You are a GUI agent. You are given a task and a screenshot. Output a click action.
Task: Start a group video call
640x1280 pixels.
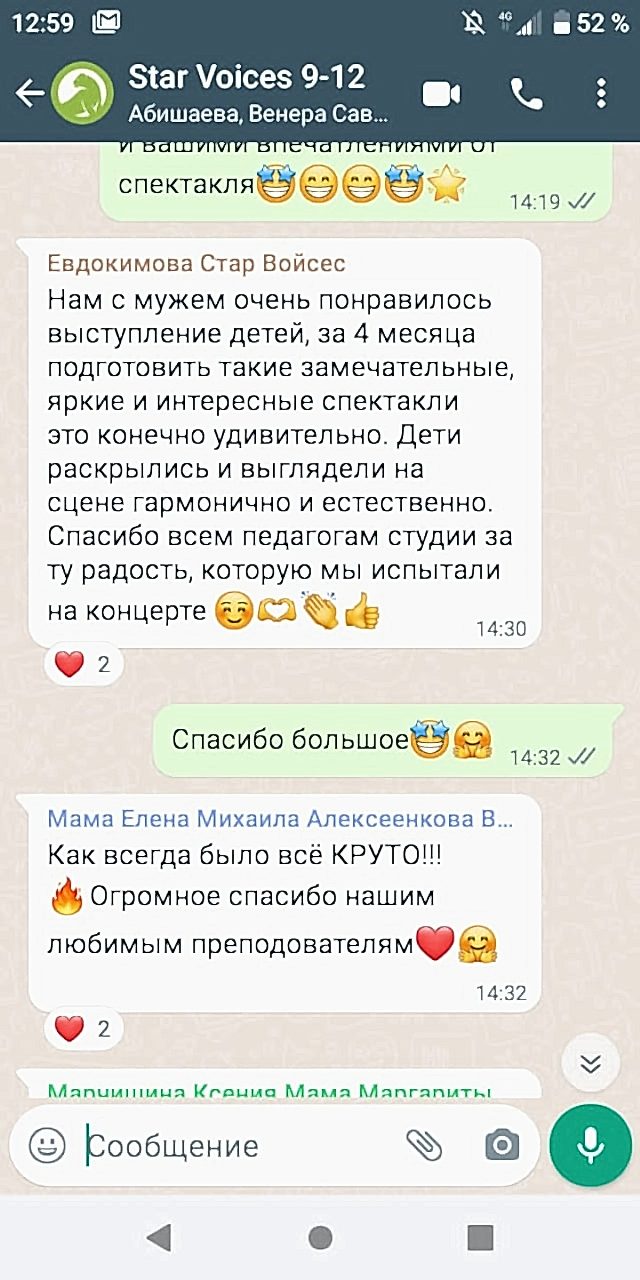coord(441,94)
